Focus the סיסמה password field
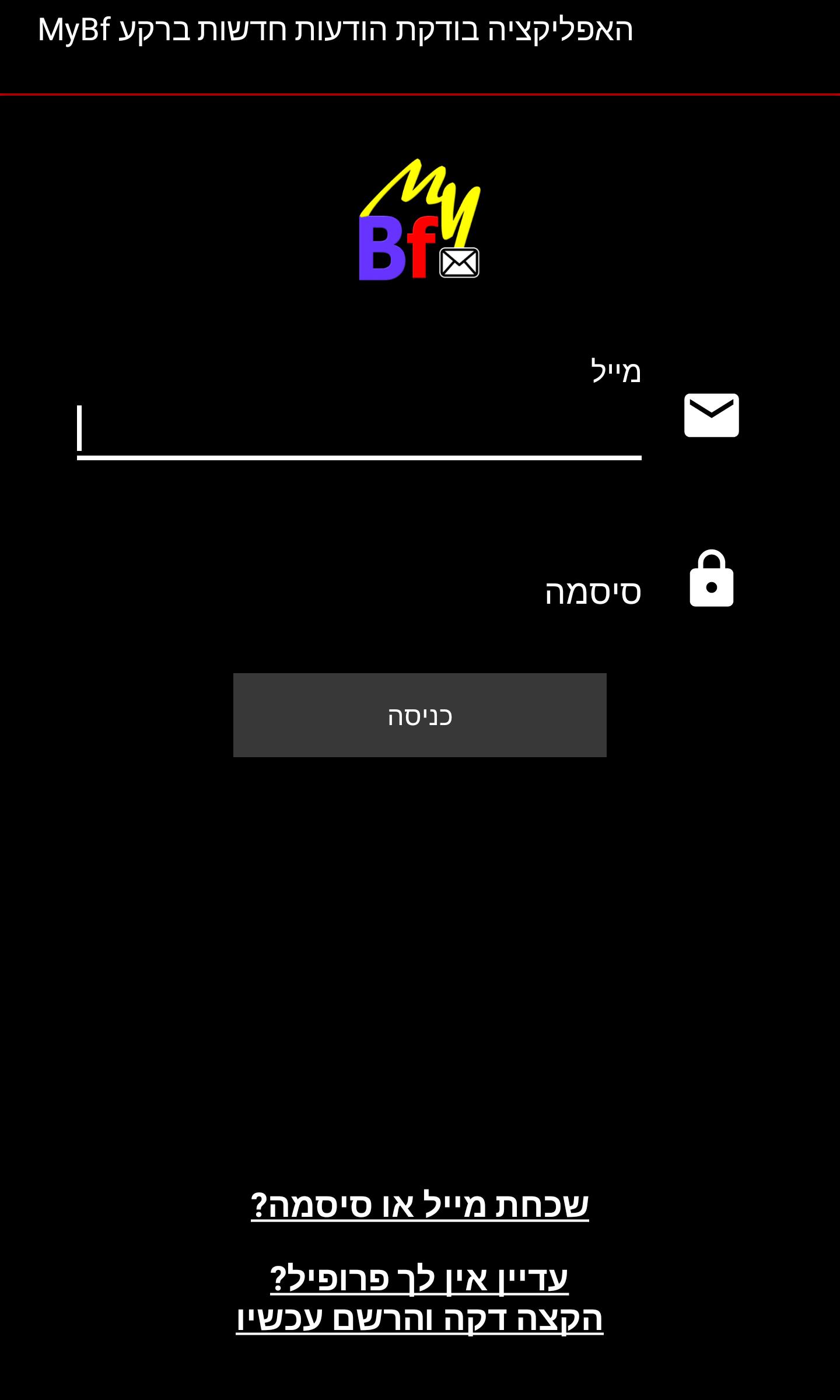This screenshot has height=1400, width=840. (359, 592)
